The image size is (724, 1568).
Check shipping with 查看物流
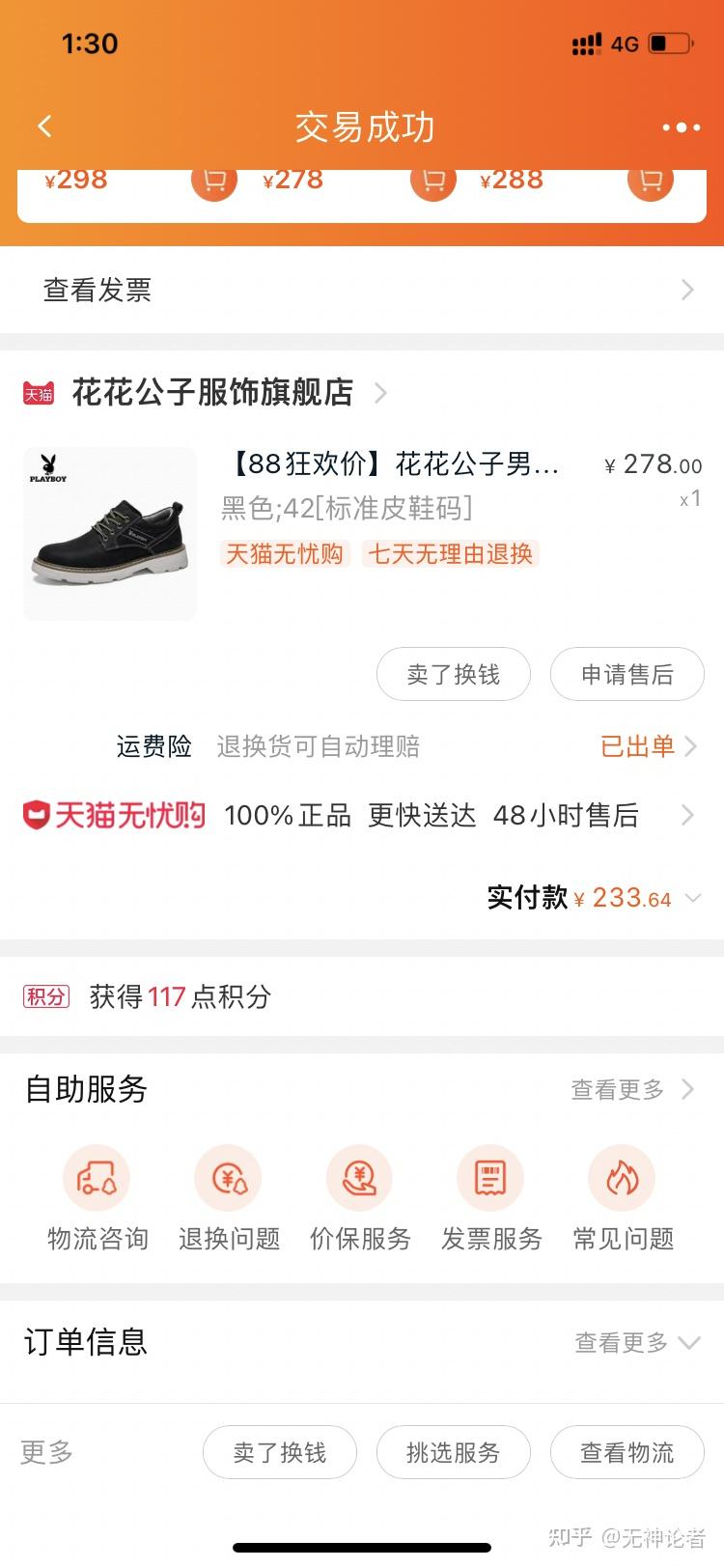(627, 1452)
